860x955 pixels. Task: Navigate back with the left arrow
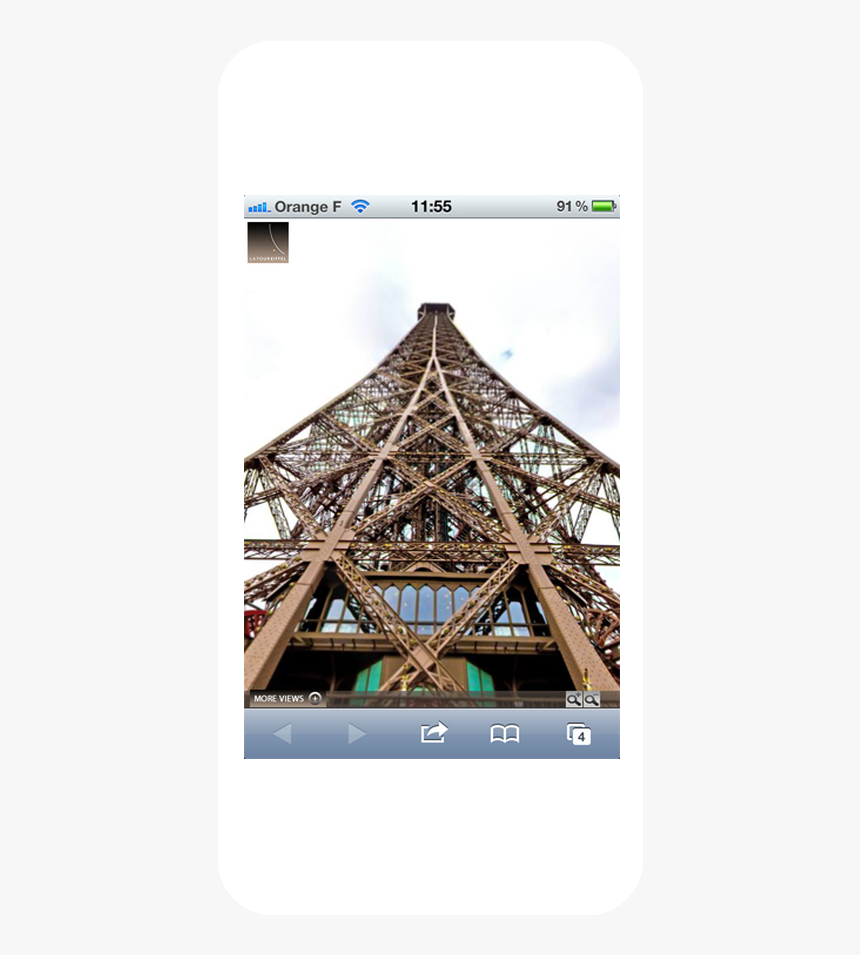283,732
